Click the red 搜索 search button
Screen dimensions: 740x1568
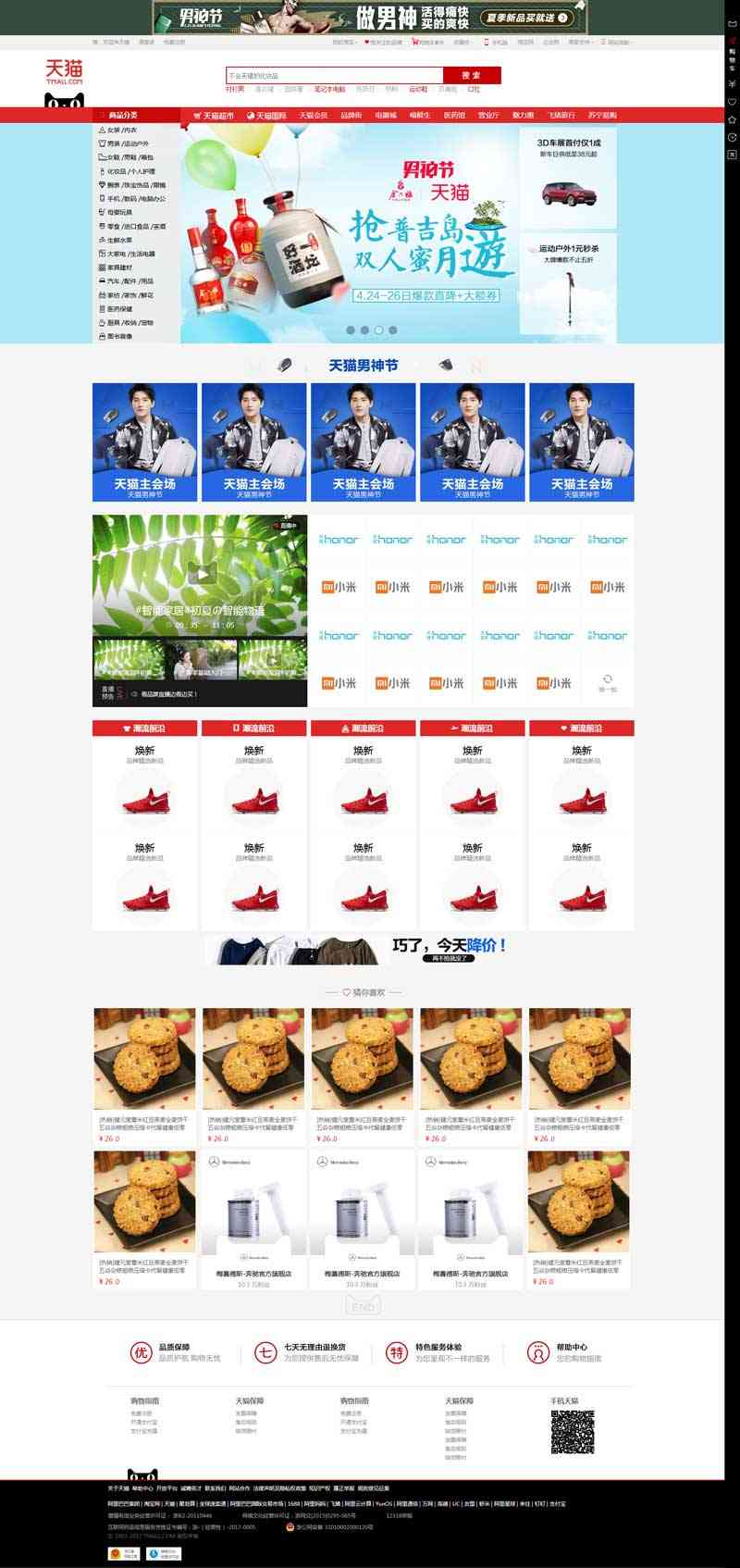point(472,75)
